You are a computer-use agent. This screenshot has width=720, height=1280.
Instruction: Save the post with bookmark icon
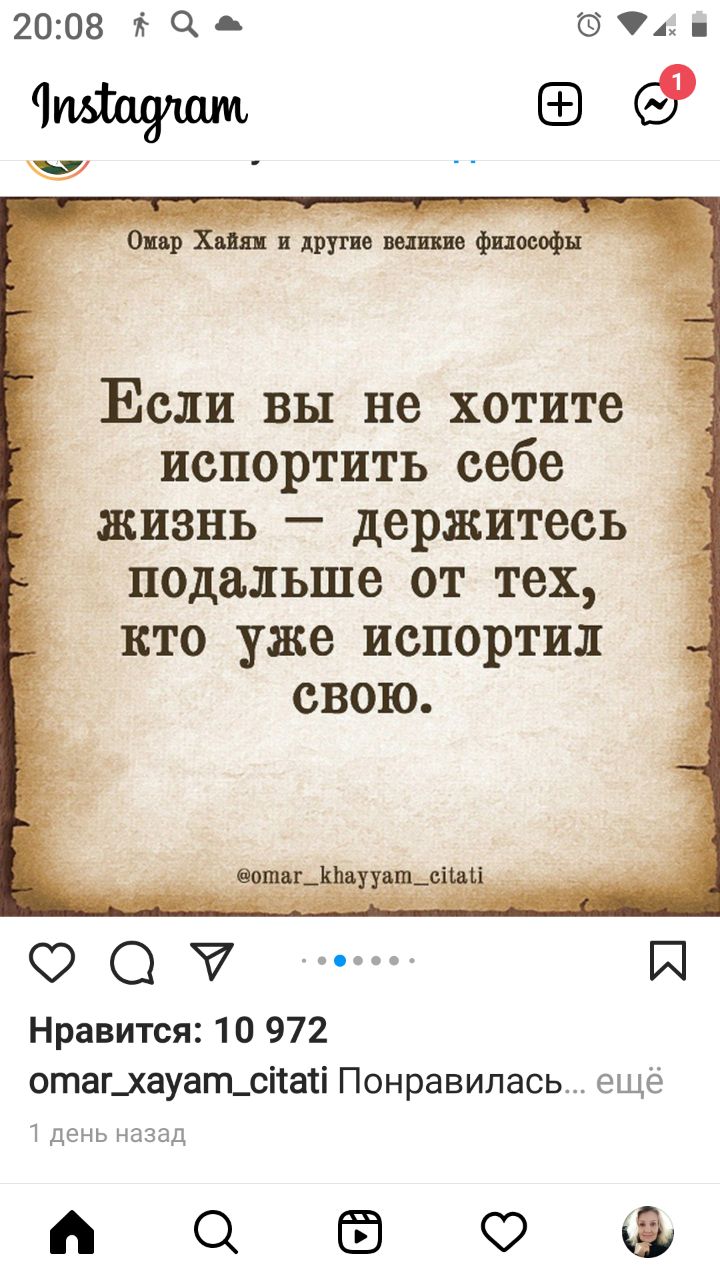pyautogui.click(x=668, y=962)
